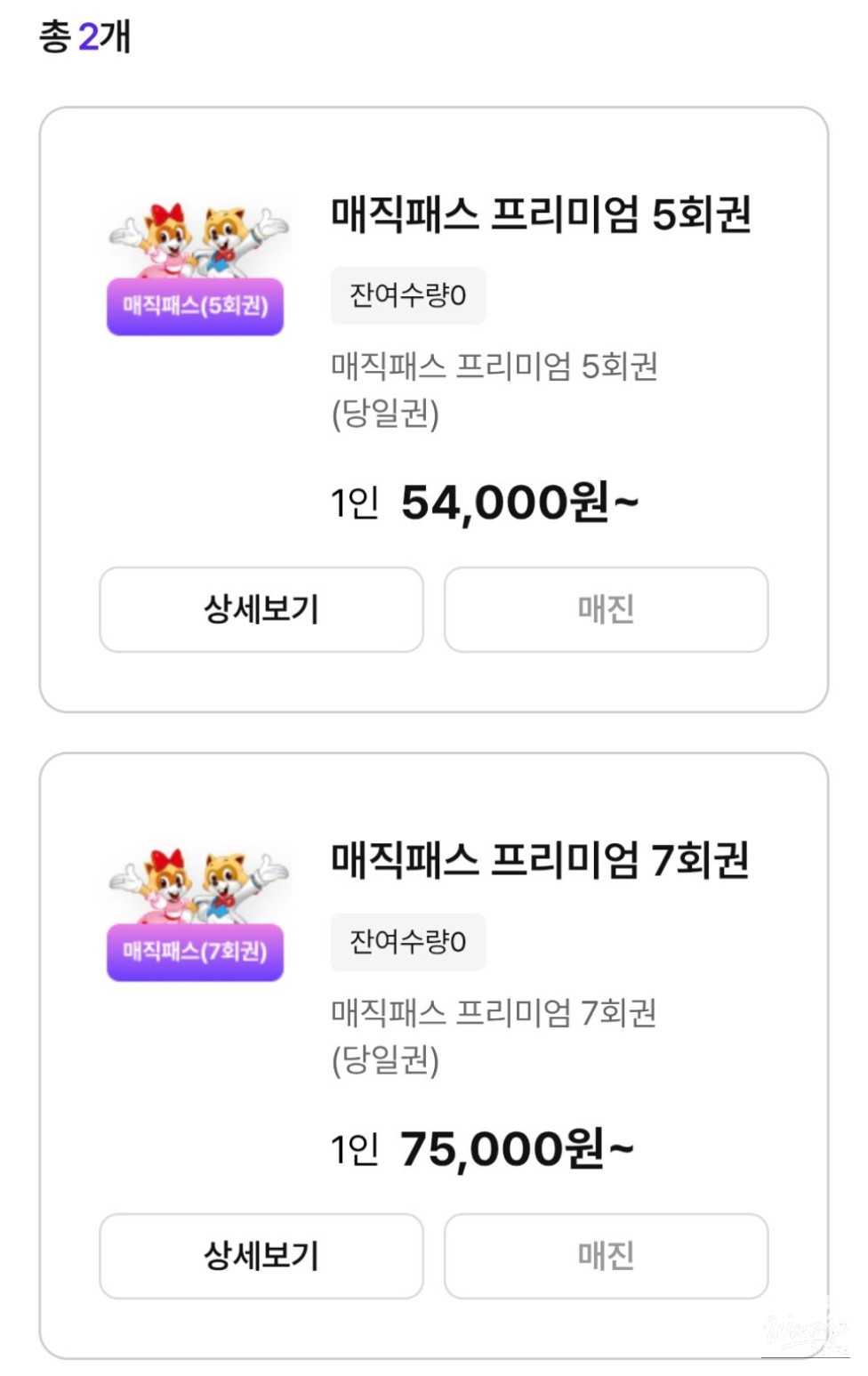Open 상세보기 for 매직패스 프리미엄 5회권

(x=261, y=609)
